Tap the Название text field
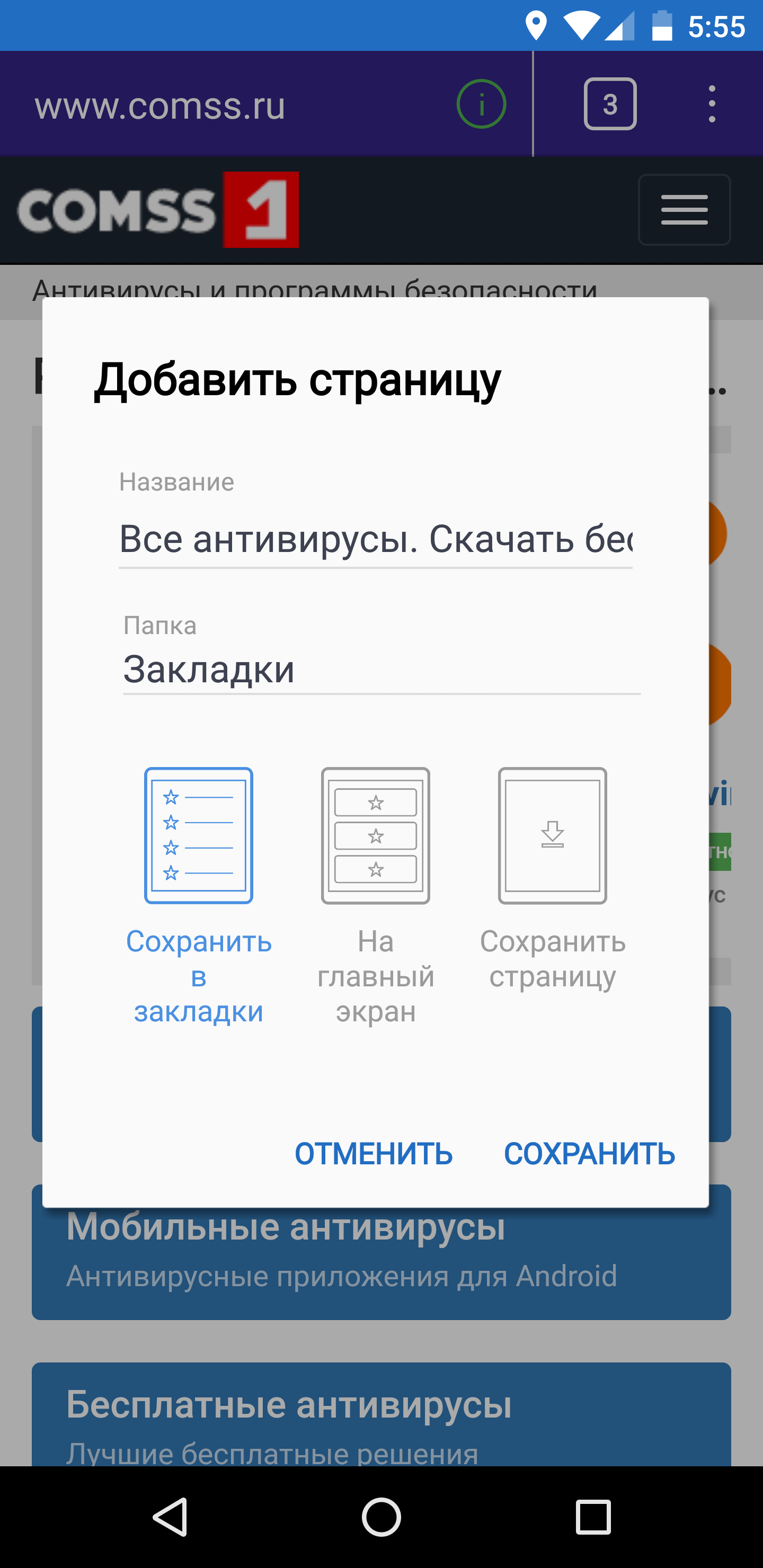Screen dimensions: 763x1568 click(x=375, y=539)
